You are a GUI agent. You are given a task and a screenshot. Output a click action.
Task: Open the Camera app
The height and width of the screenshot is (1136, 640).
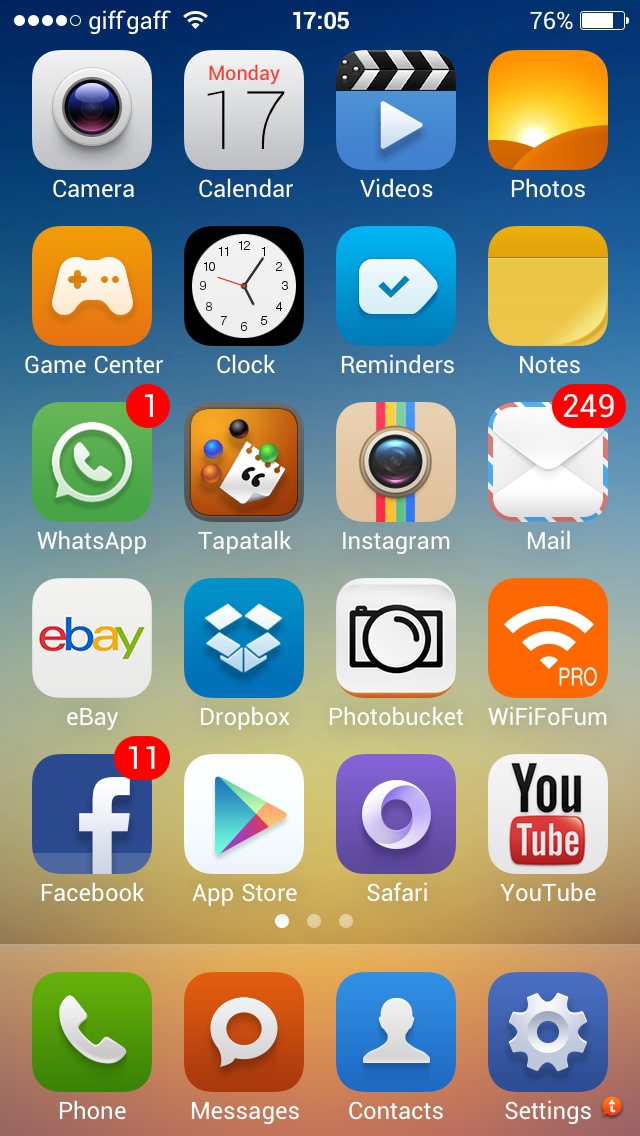coord(92,109)
